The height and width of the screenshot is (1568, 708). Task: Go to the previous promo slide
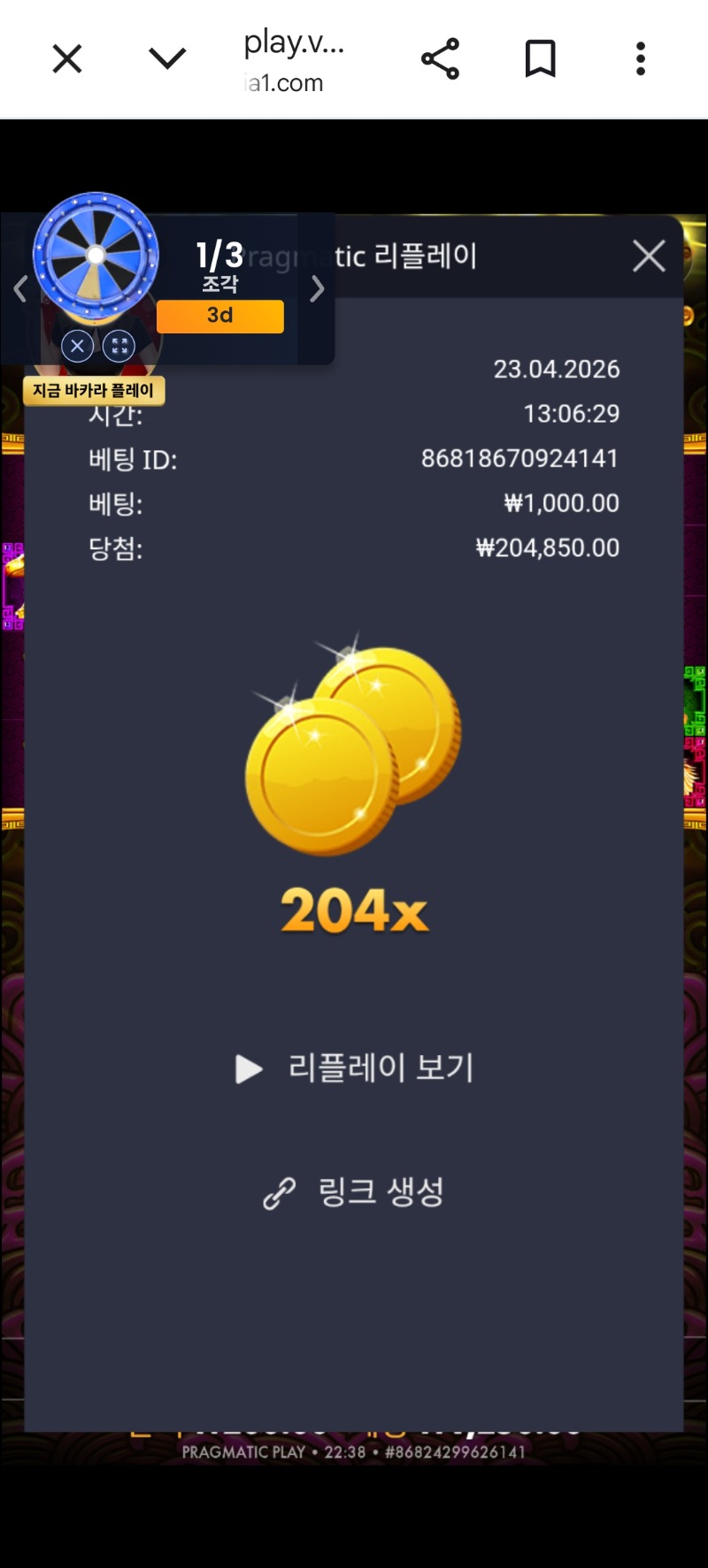(x=20, y=288)
